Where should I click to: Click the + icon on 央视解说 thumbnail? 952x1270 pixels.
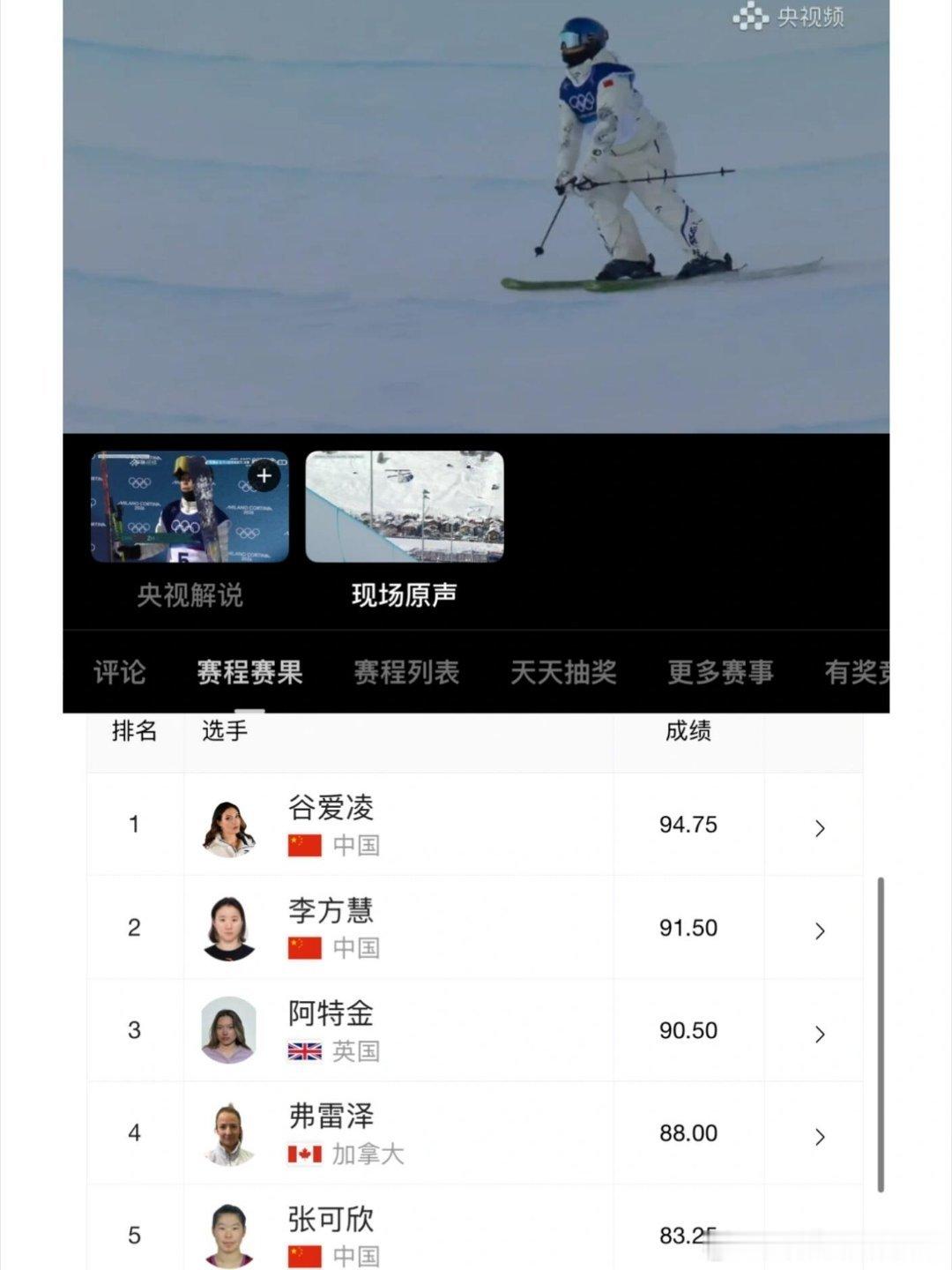pos(264,476)
